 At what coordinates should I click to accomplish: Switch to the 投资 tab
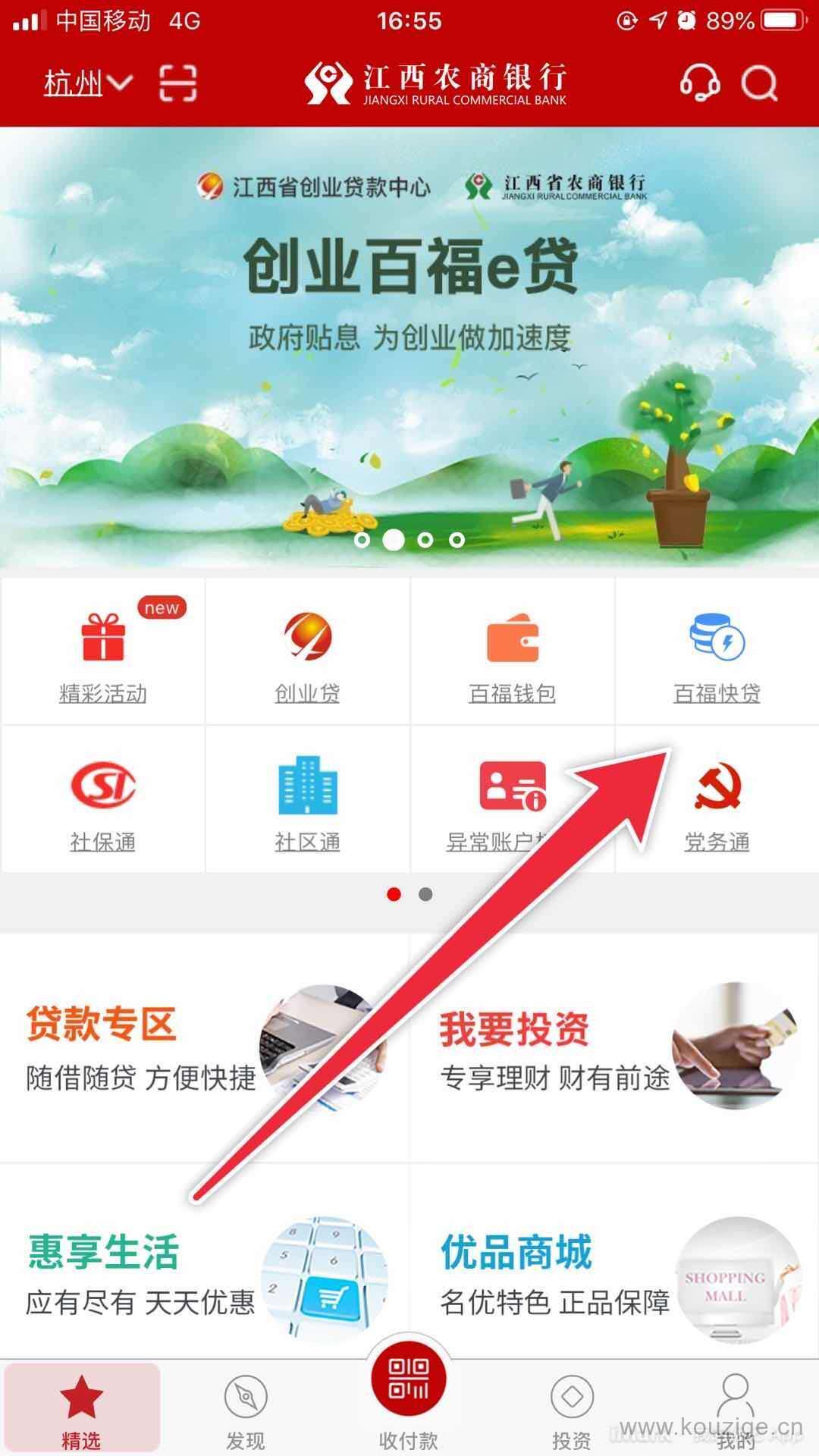pyautogui.click(x=572, y=1410)
